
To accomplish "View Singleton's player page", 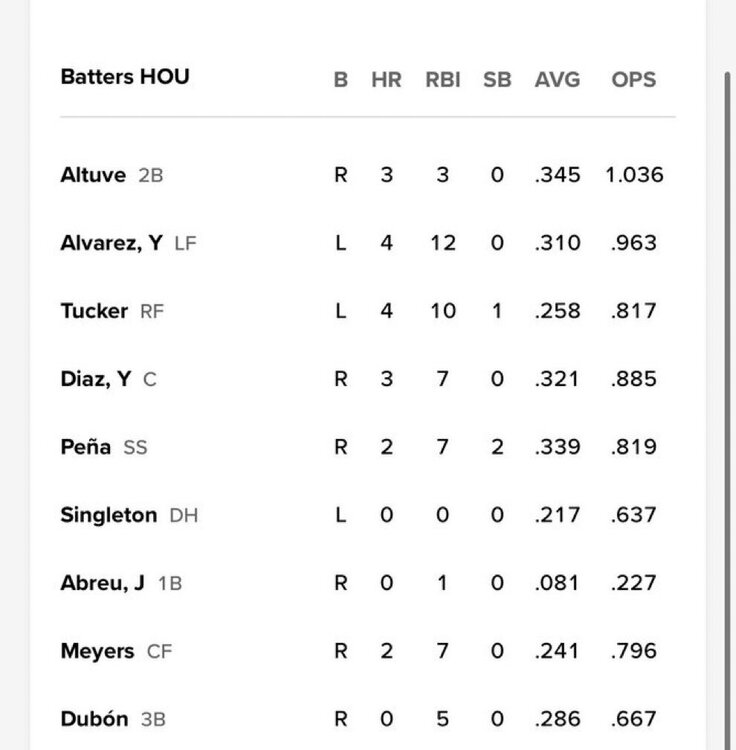I will pyautogui.click(x=109, y=515).
